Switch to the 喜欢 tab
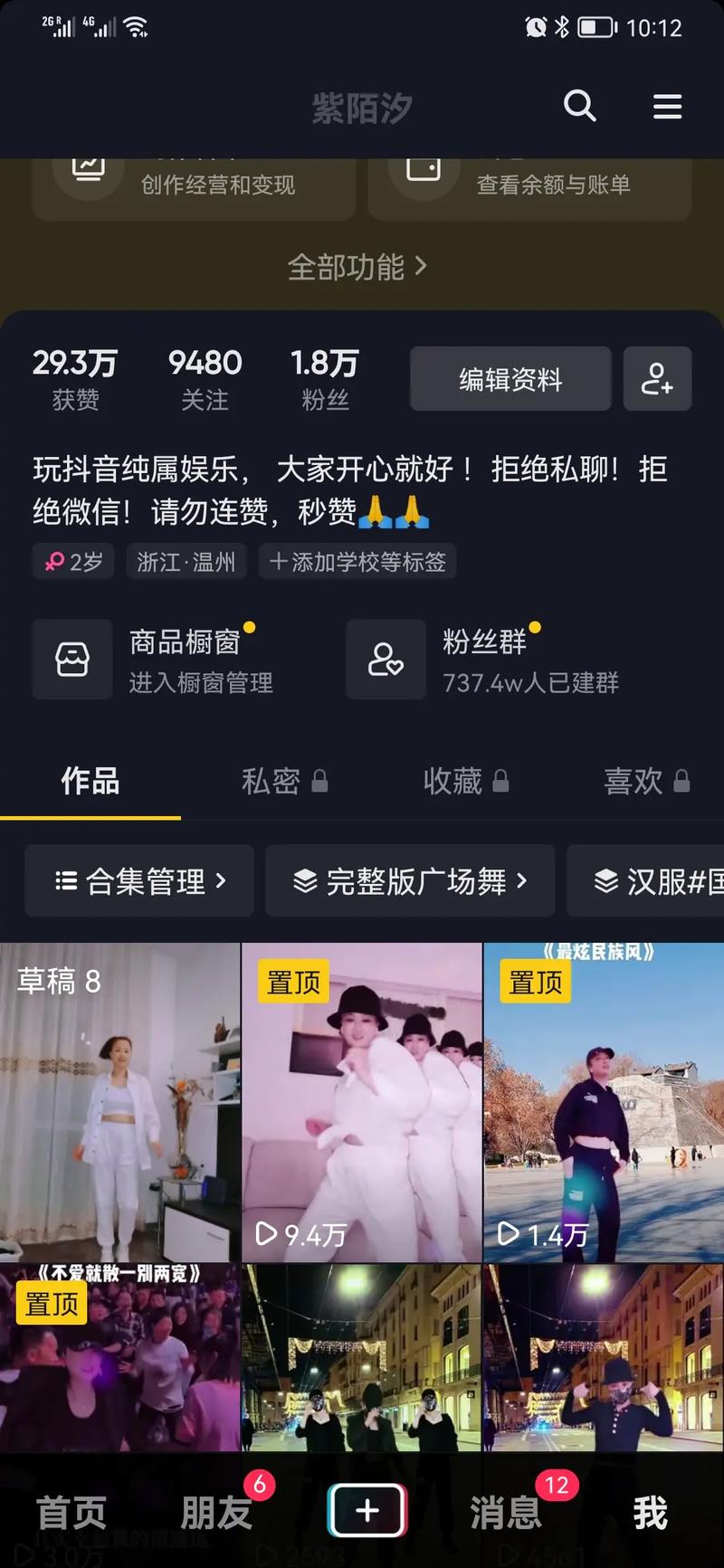The width and height of the screenshot is (724, 1568). pos(647,782)
